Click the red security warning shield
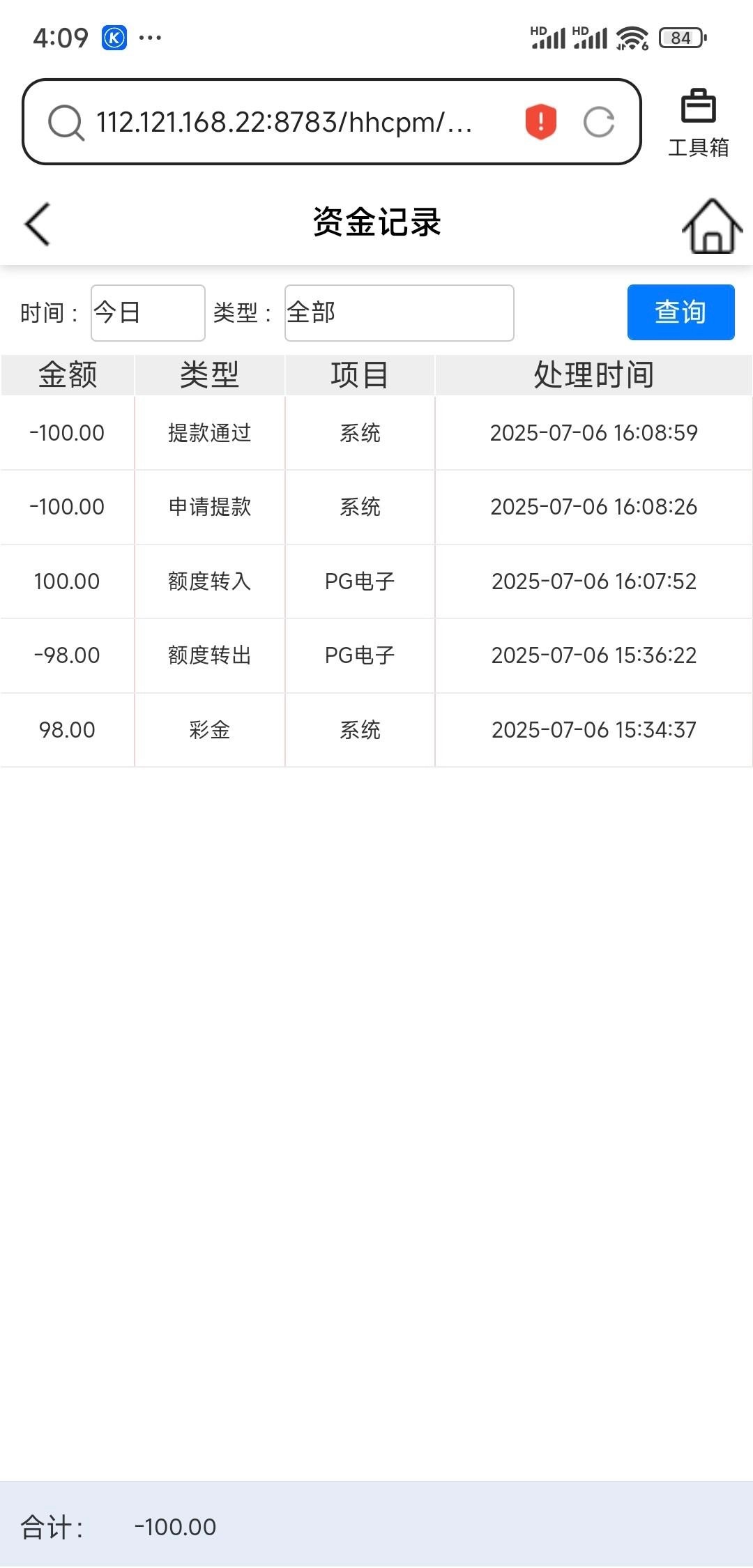Image resolution: width=753 pixels, height=1568 pixels. click(x=539, y=121)
